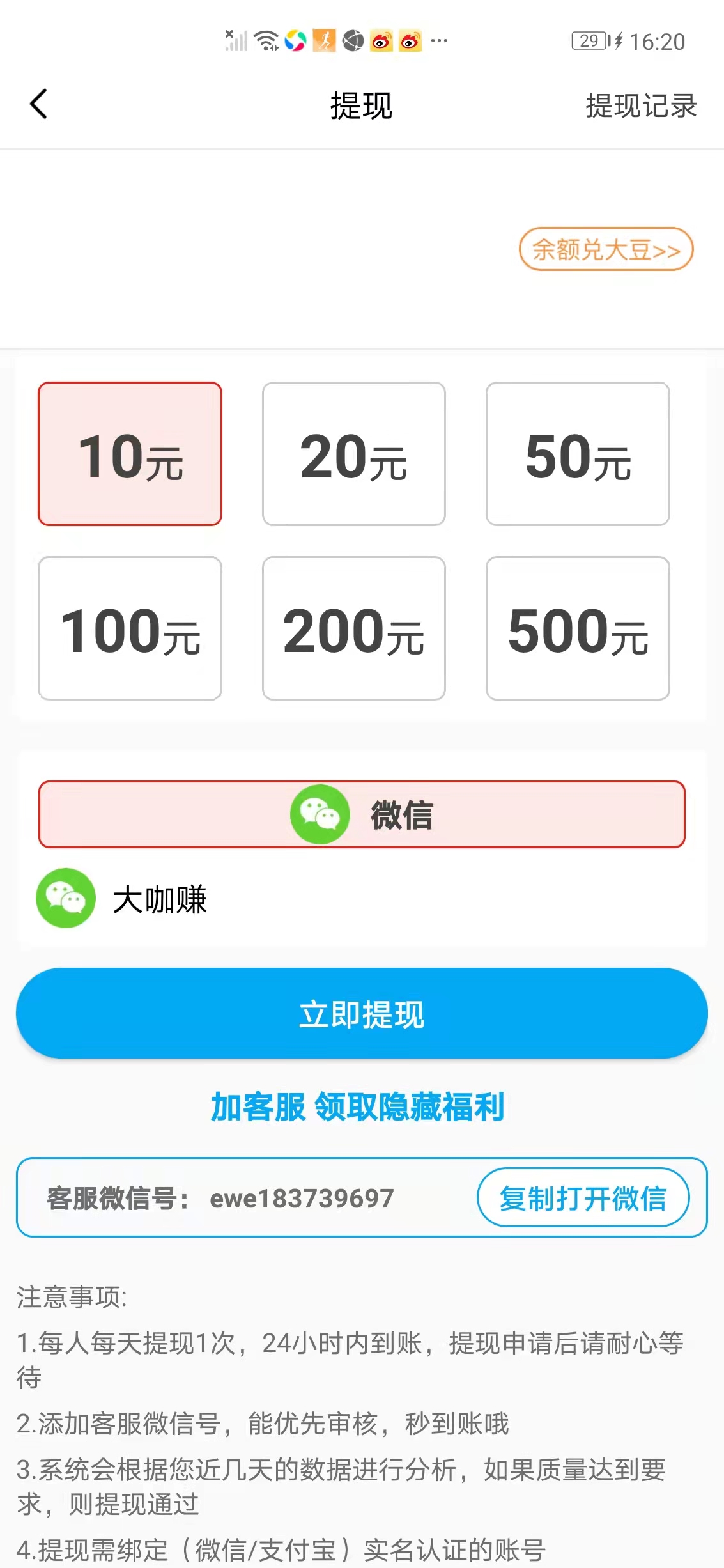Screen dimensions: 724x1568
Task: Click the colorful circle icon in the status bar
Action: pos(295,41)
